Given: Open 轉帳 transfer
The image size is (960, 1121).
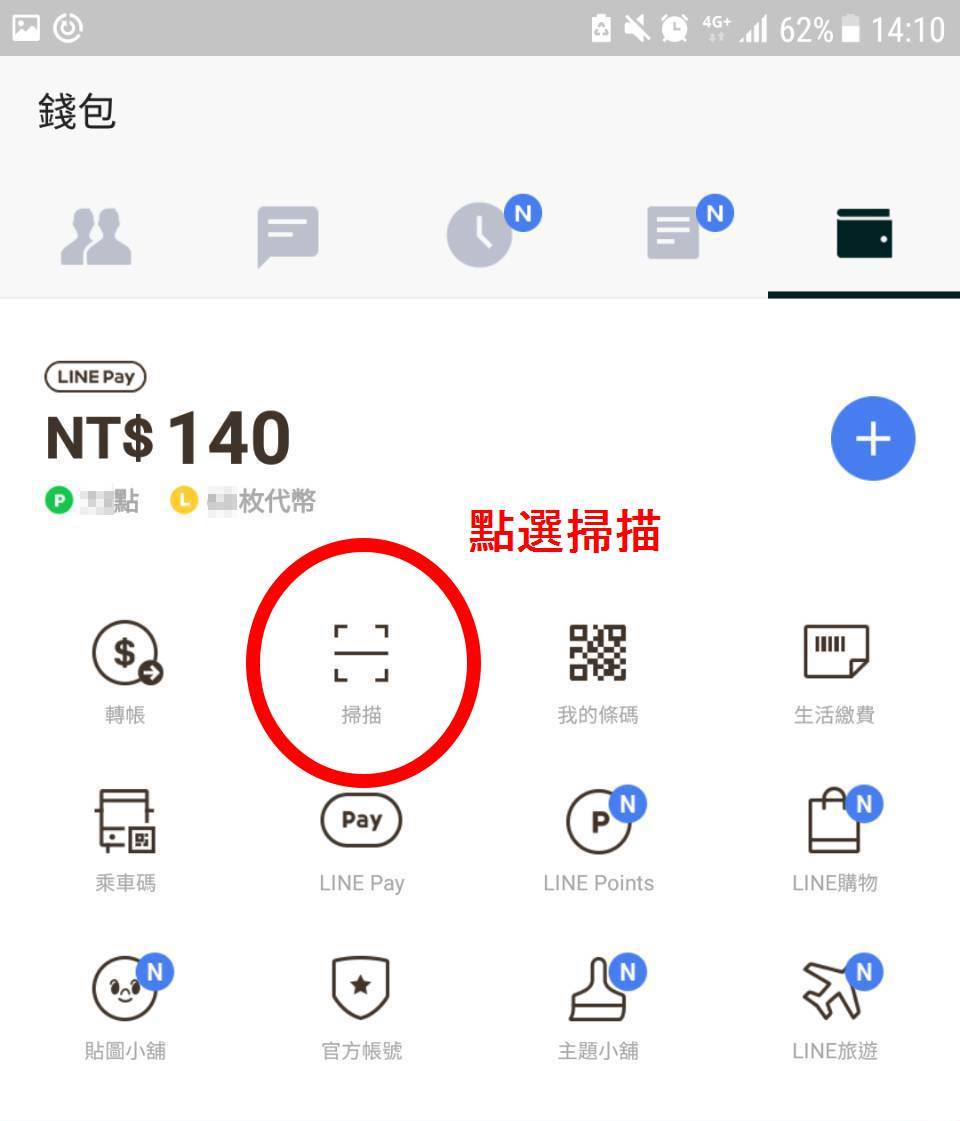Looking at the screenshot, I should point(126,670).
